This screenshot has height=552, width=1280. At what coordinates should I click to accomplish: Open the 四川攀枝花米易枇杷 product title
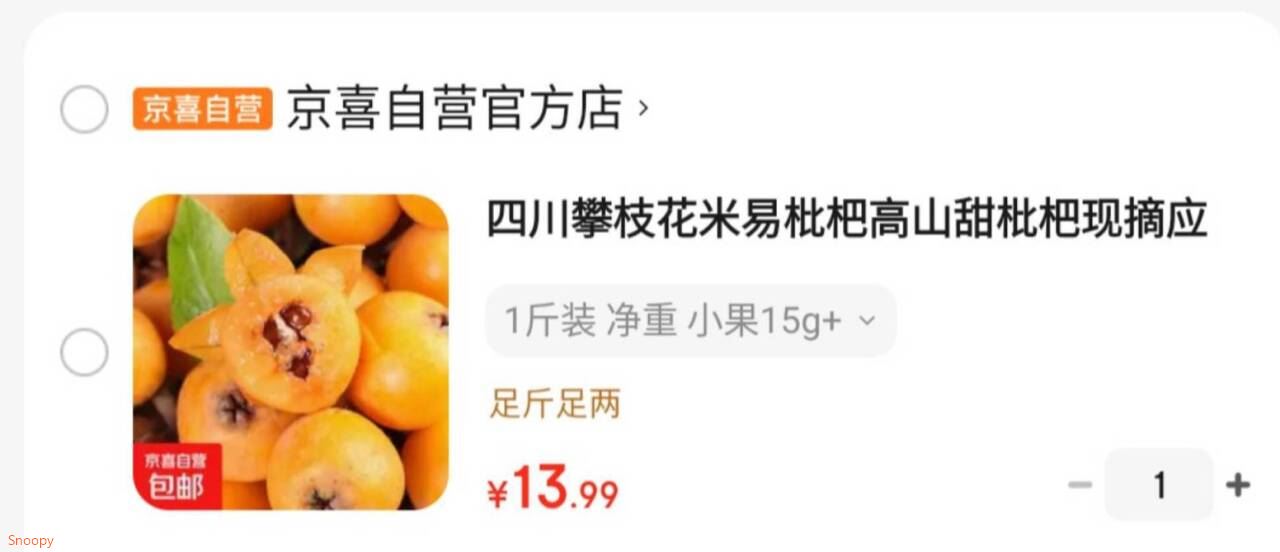click(846, 220)
